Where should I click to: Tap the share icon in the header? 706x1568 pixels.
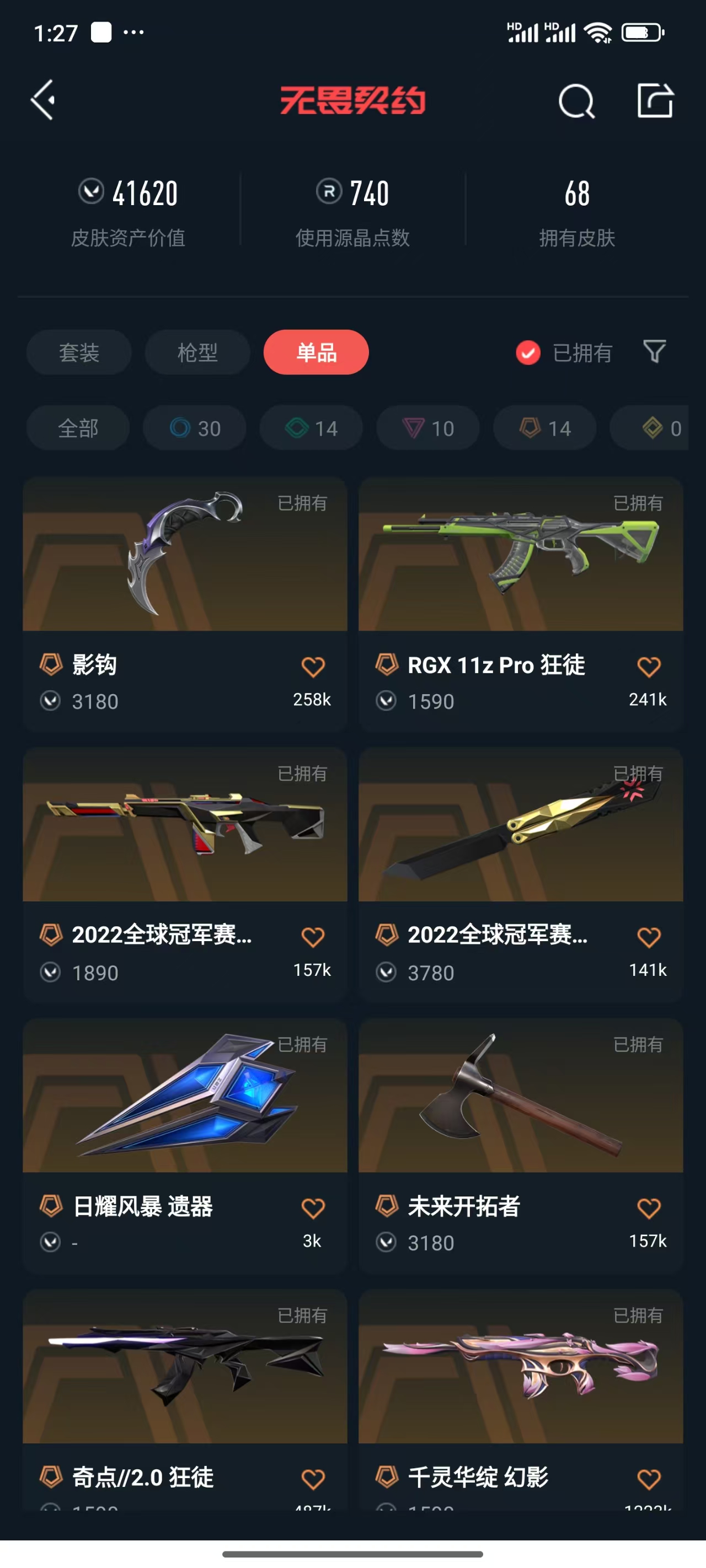click(655, 100)
